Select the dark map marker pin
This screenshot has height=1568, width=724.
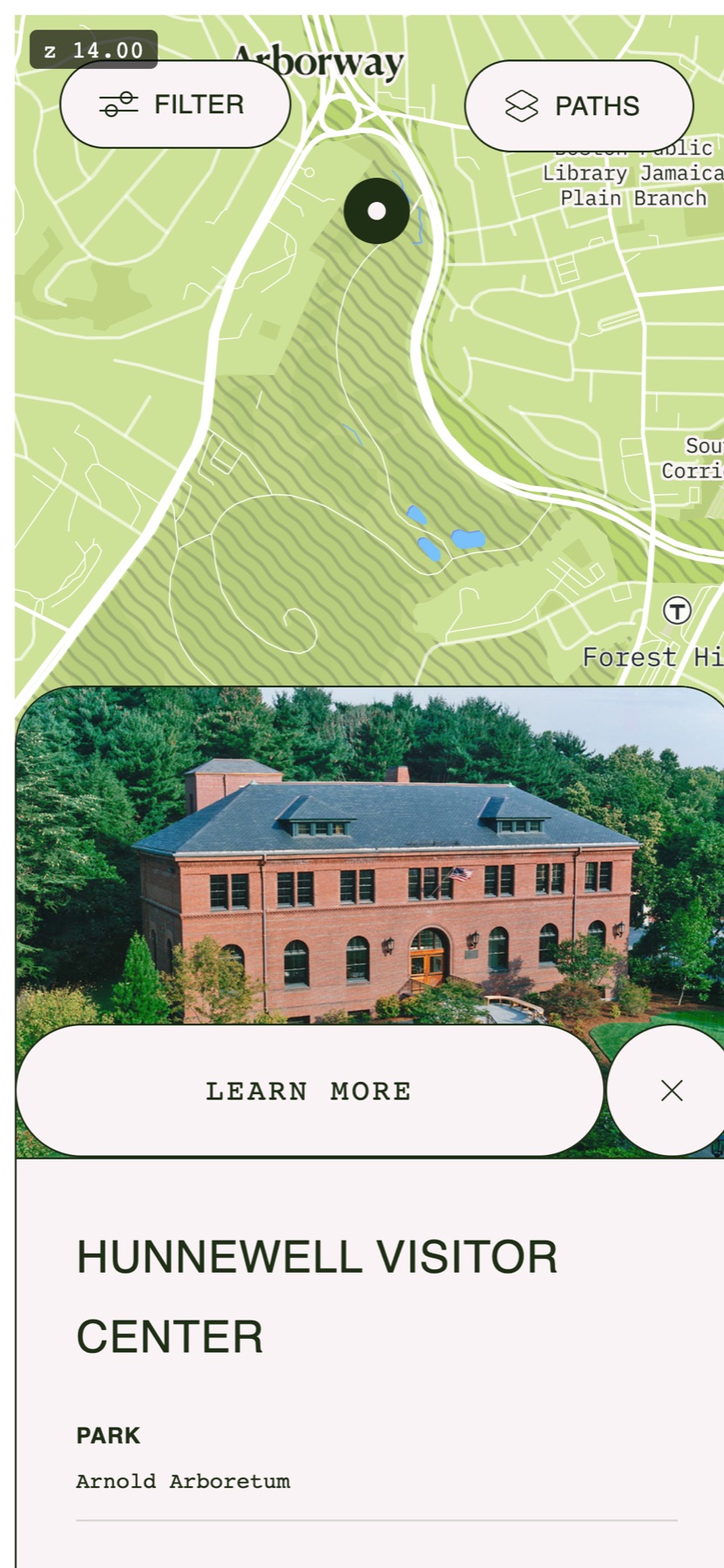pos(376,211)
